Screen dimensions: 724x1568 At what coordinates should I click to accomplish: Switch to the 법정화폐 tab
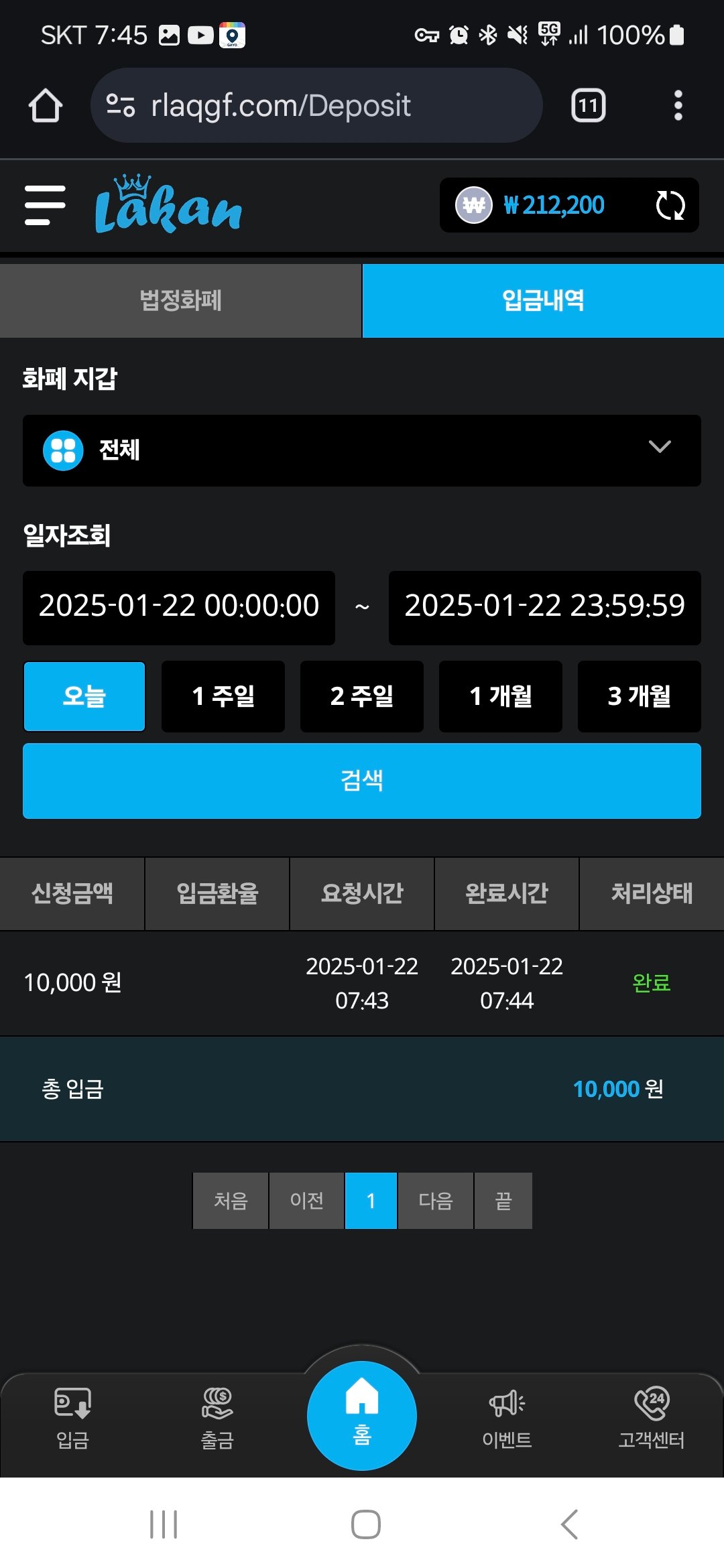pyautogui.click(x=180, y=300)
